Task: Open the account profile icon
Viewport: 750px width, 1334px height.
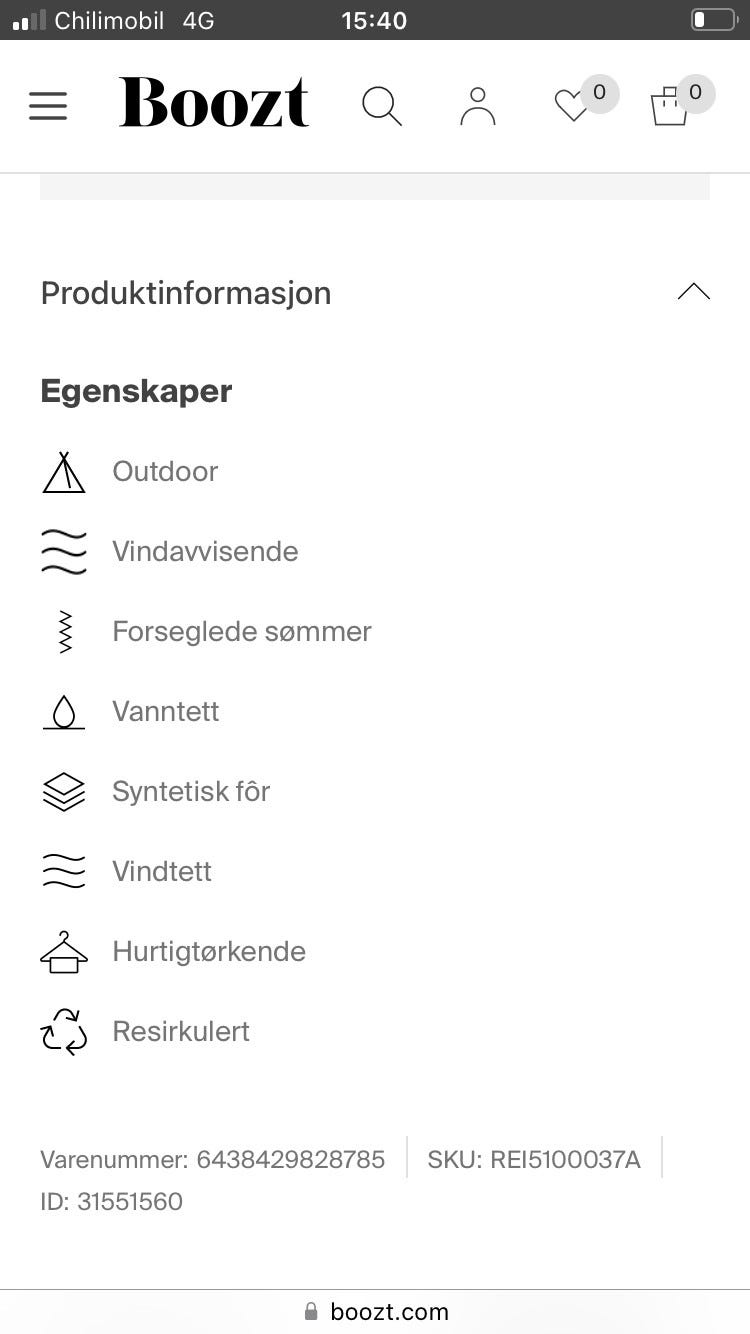Action: pyautogui.click(x=478, y=106)
